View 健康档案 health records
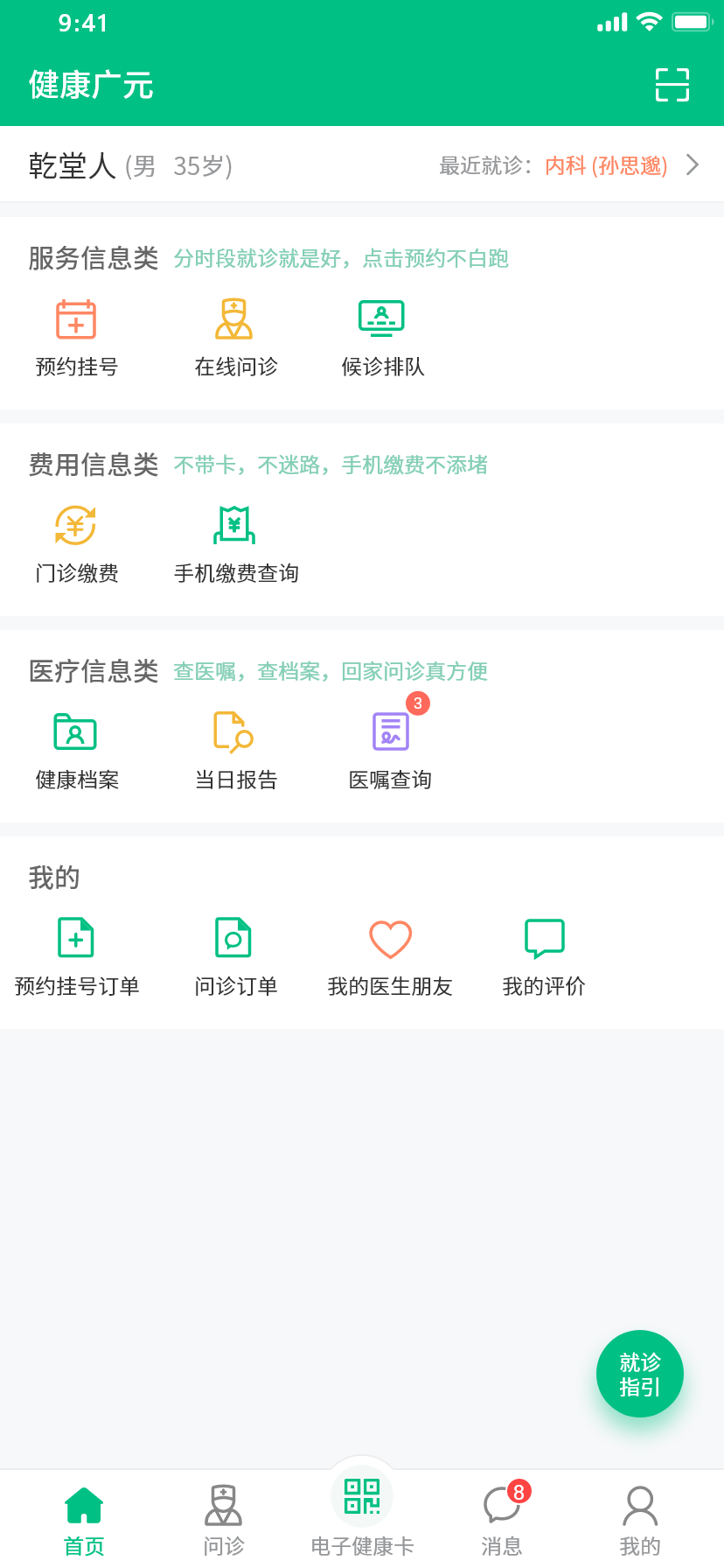Screen dimensions: 724x1568 click(77, 752)
